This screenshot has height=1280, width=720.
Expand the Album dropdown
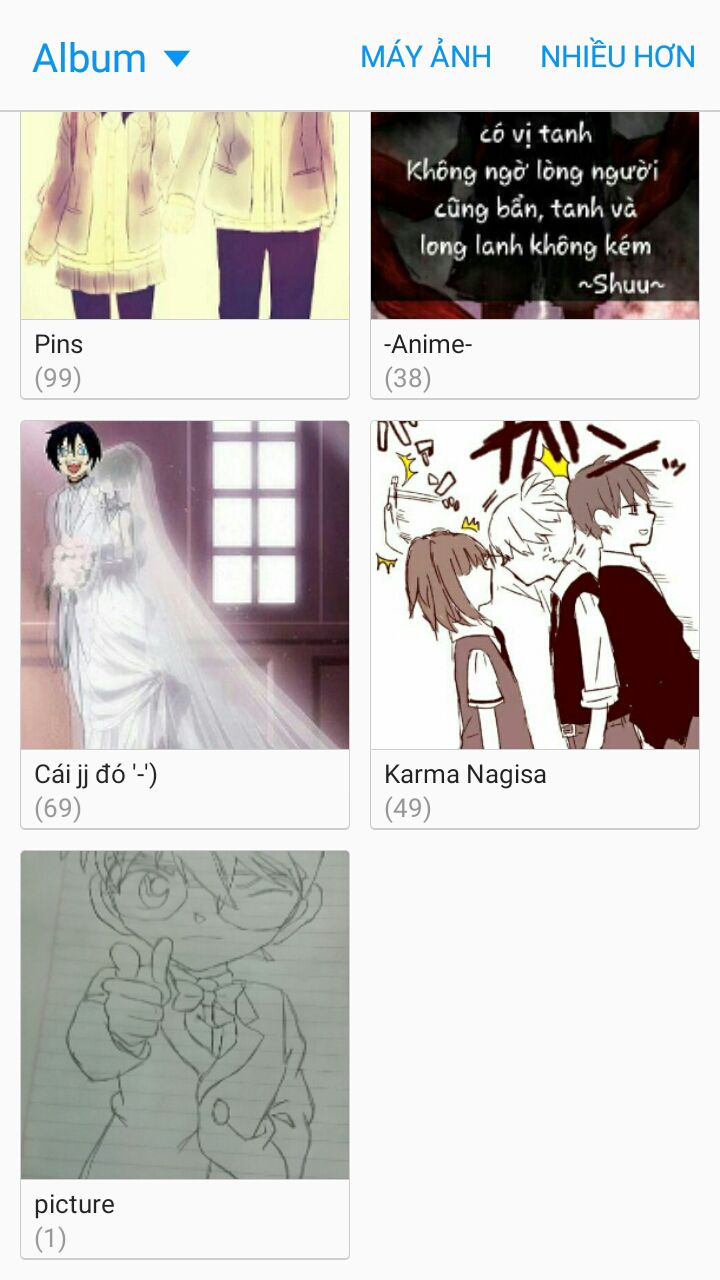pos(110,58)
